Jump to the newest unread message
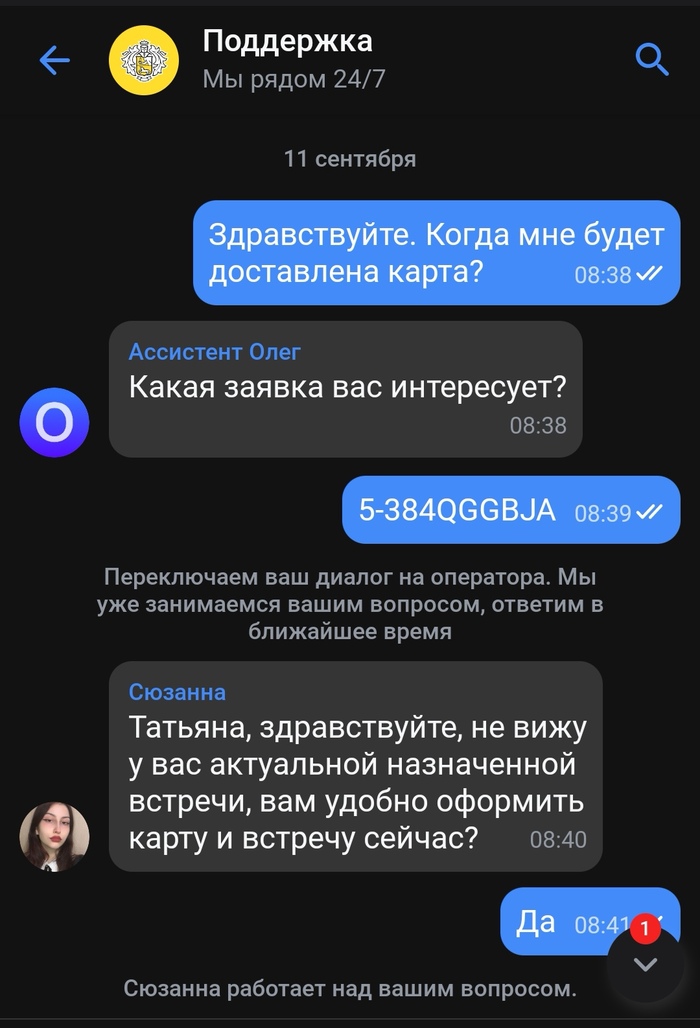The height and width of the screenshot is (1028, 700). pos(646,964)
